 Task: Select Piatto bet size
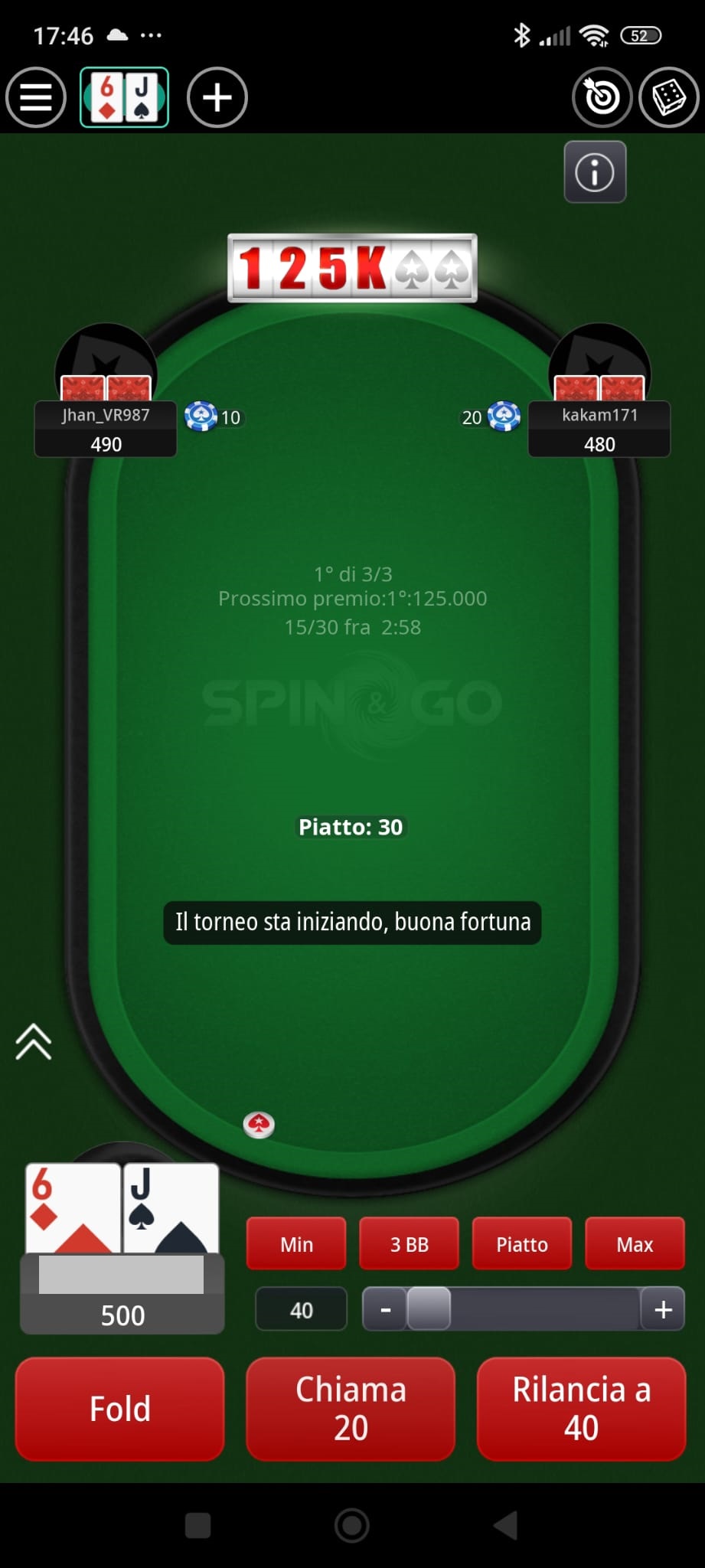pyautogui.click(x=521, y=1244)
